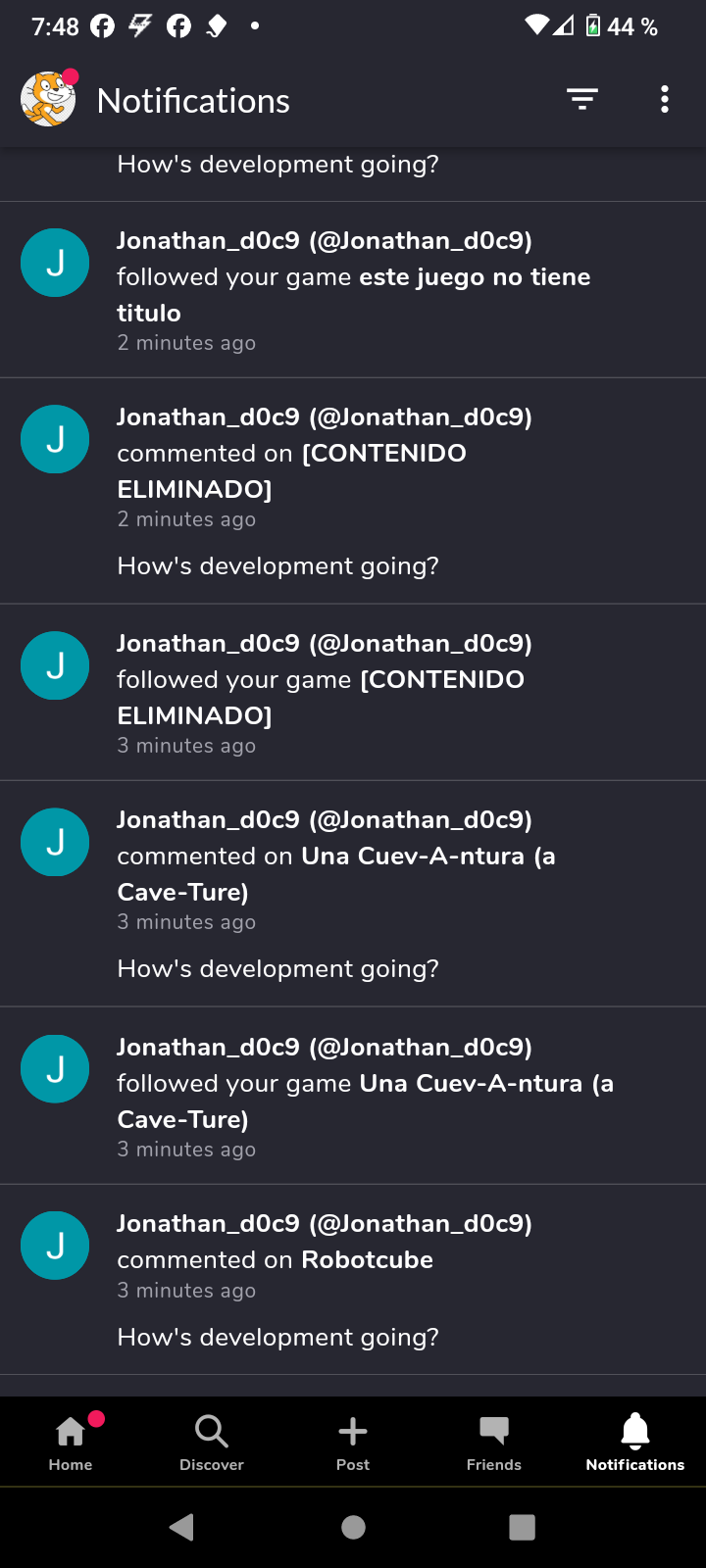Viewport: 706px width, 1568px height.
Task: Tap the system recent apps square button
Action: pos(523,1527)
